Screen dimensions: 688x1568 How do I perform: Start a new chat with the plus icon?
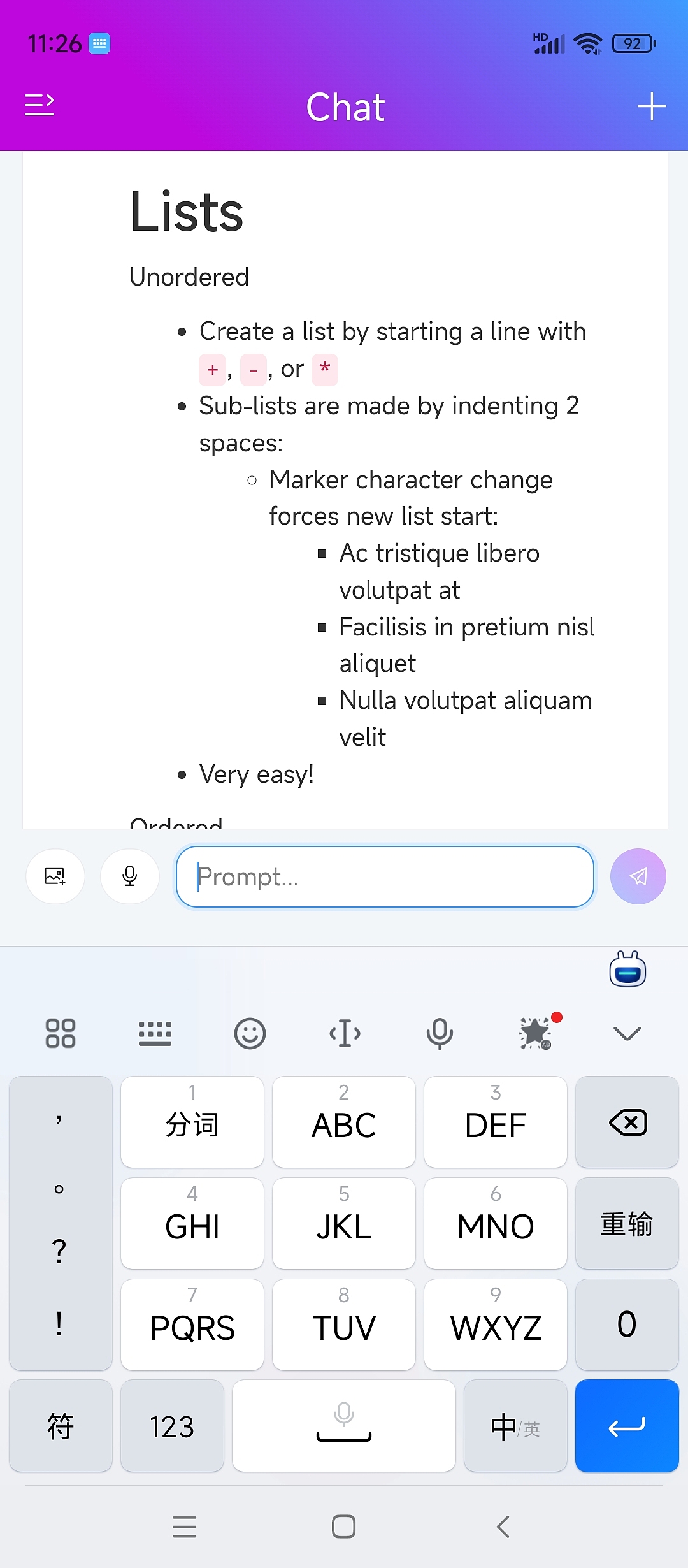click(x=650, y=106)
